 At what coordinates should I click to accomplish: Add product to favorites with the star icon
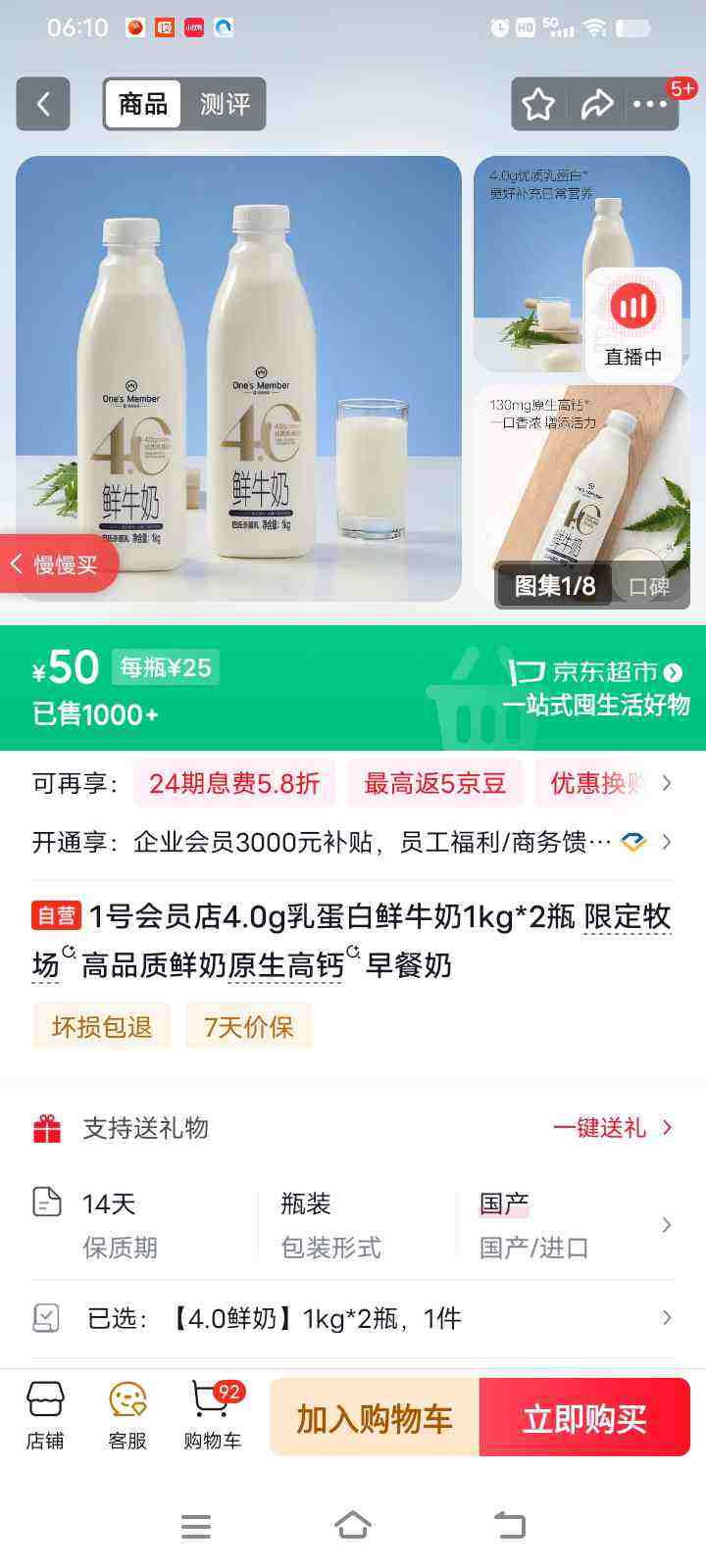point(537,104)
